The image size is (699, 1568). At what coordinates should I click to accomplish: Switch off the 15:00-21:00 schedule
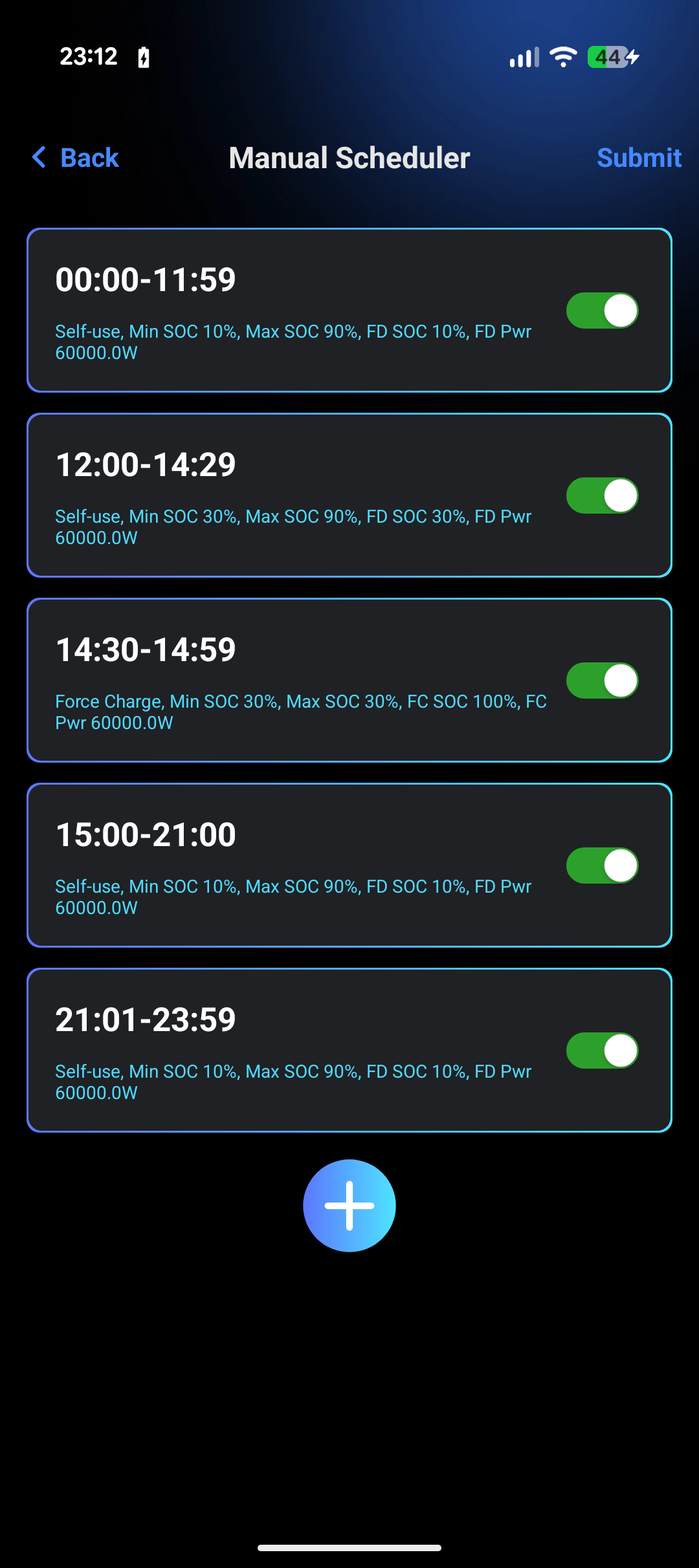602,866
